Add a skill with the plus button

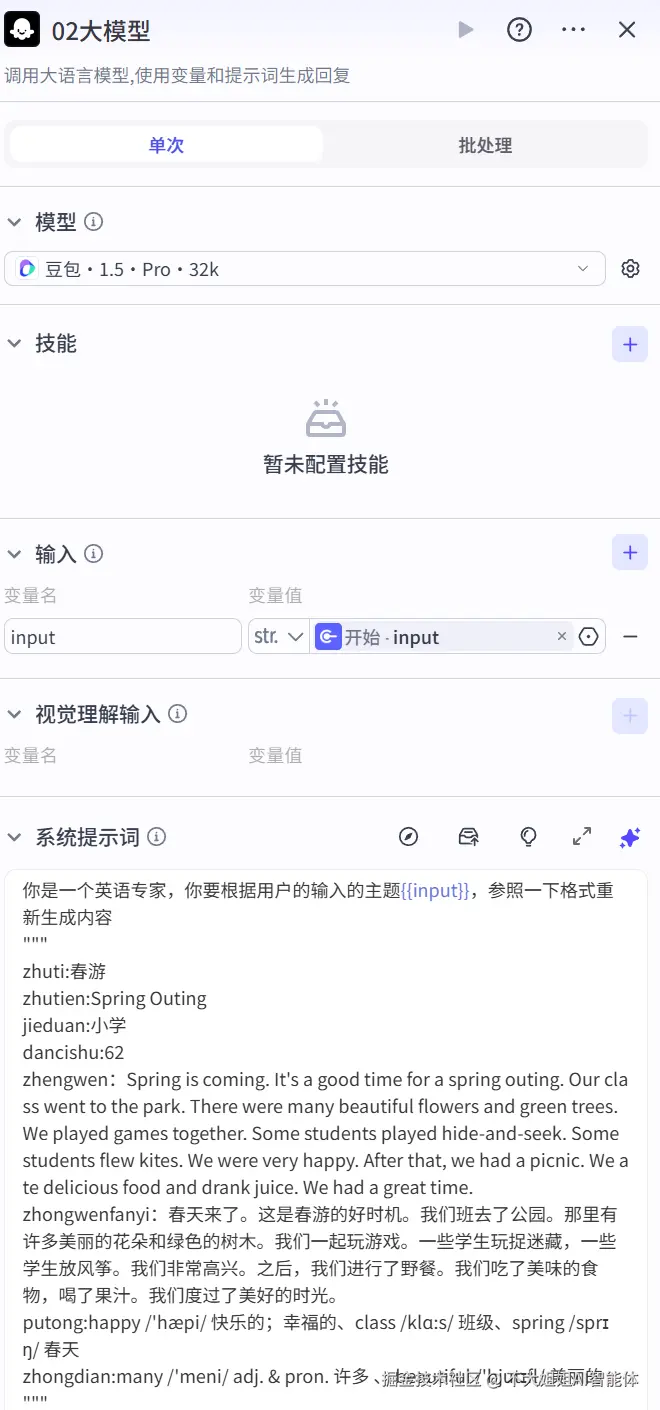coord(630,344)
